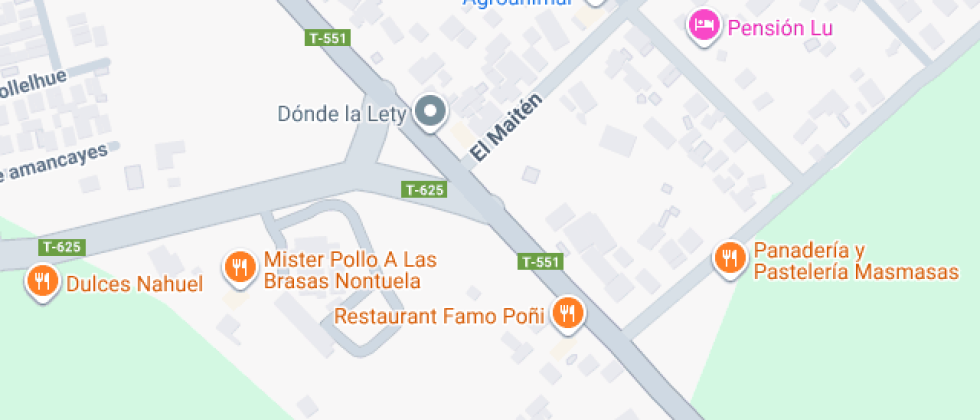Open Panadería y Pastelería Masmasas marker

[x=730, y=258]
